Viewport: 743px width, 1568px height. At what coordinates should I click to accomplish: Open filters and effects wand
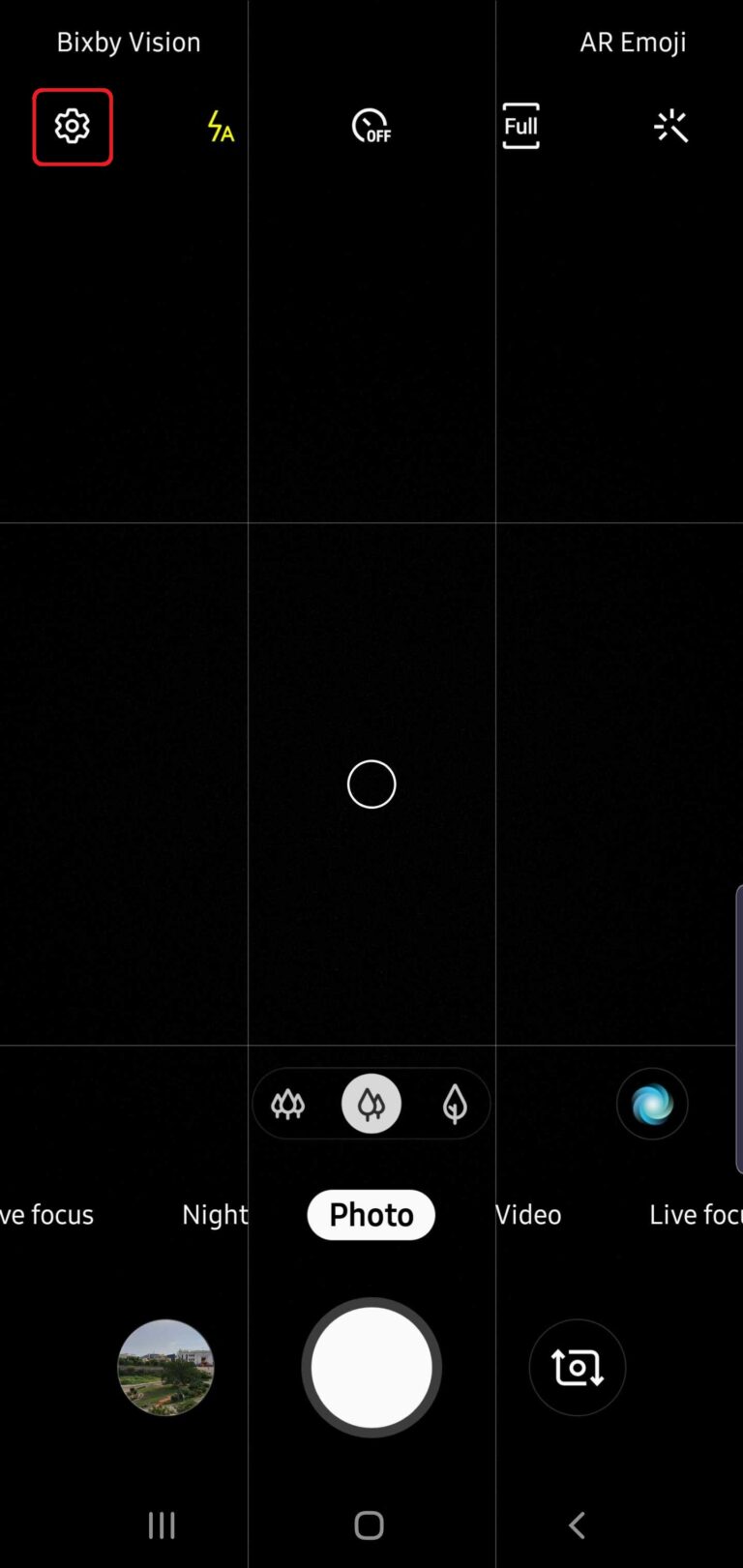coord(670,127)
